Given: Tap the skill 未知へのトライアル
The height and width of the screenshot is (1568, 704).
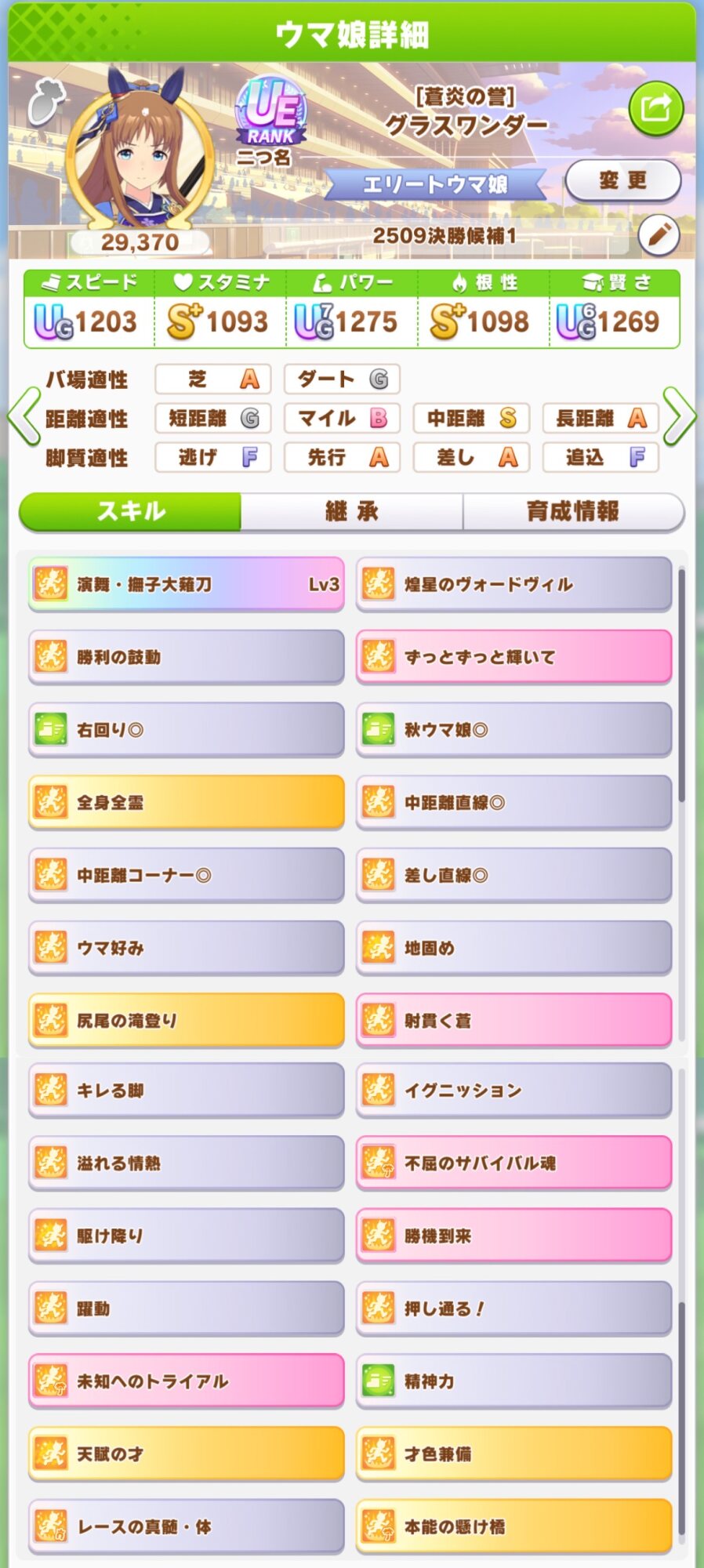Looking at the screenshot, I should click(186, 1381).
